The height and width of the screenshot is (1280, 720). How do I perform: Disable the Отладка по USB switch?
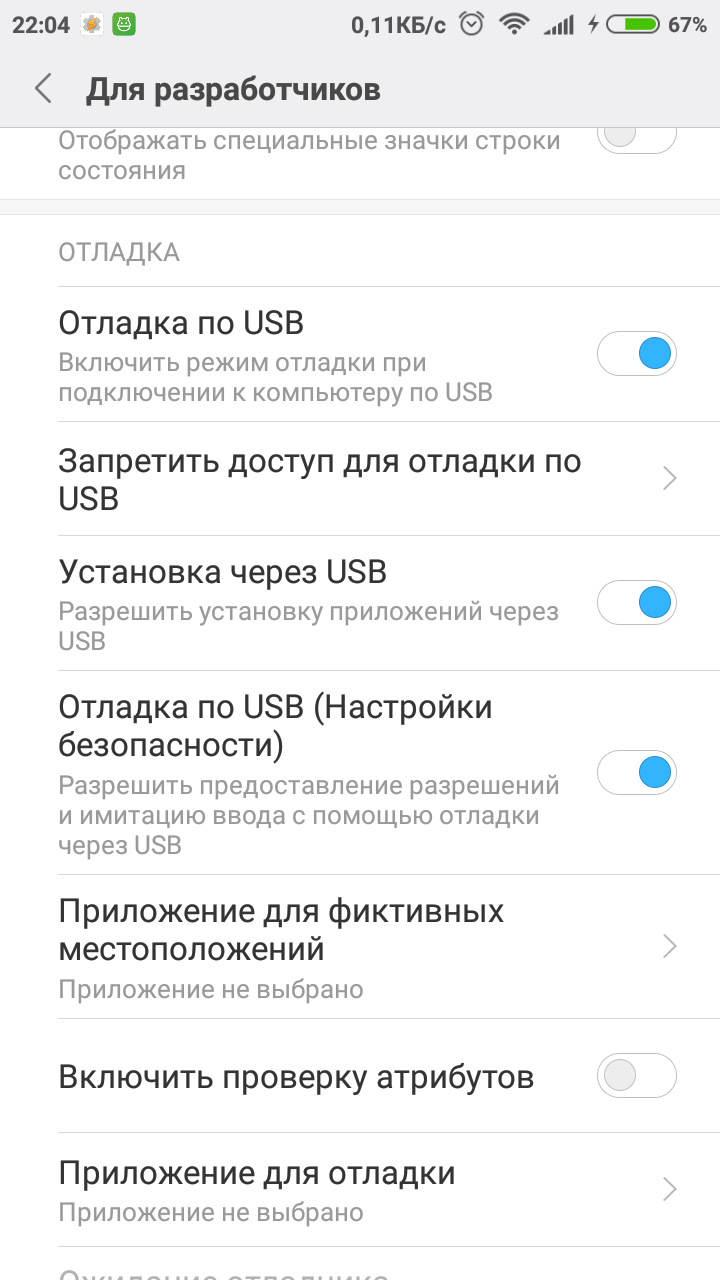(x=636, y=354)
